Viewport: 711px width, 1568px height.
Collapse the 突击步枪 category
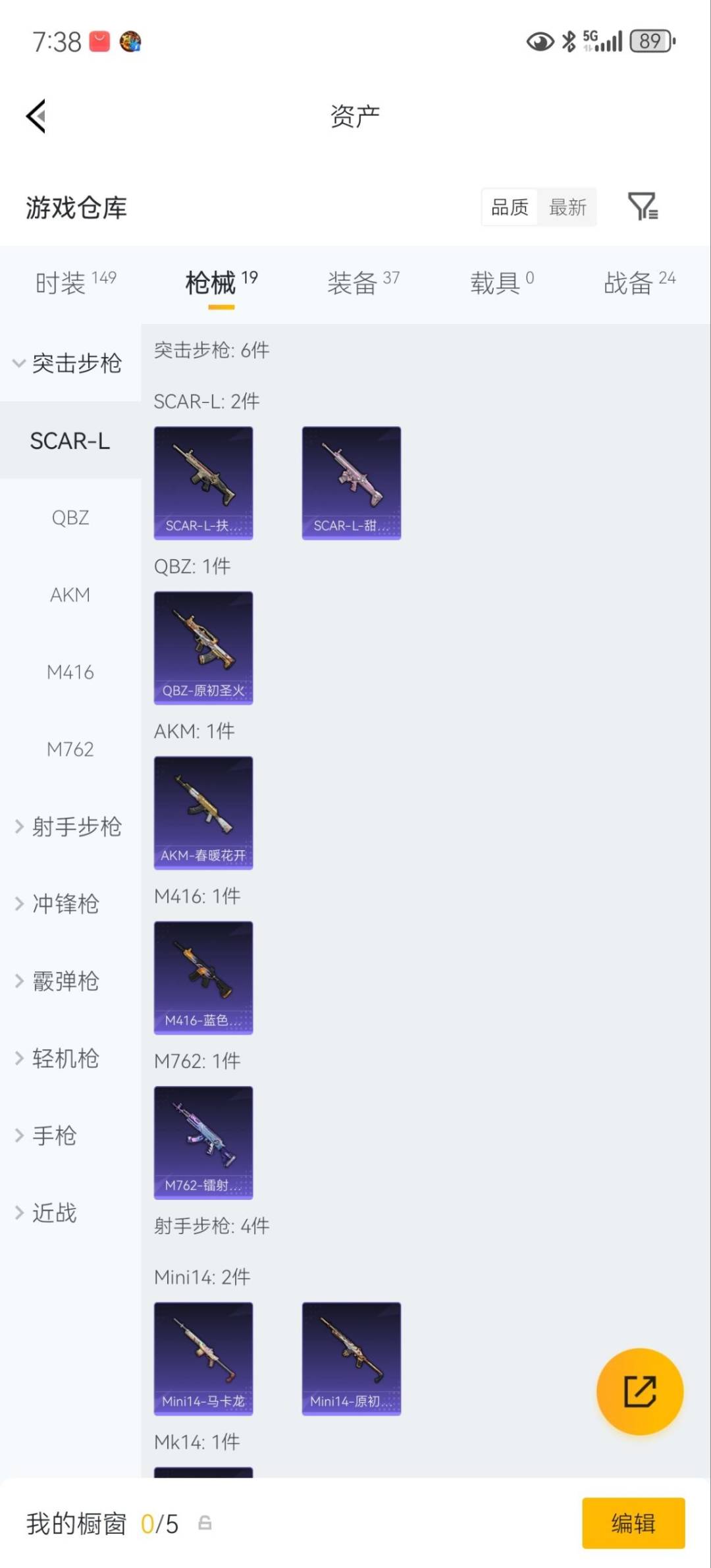(x=76, y=364)
